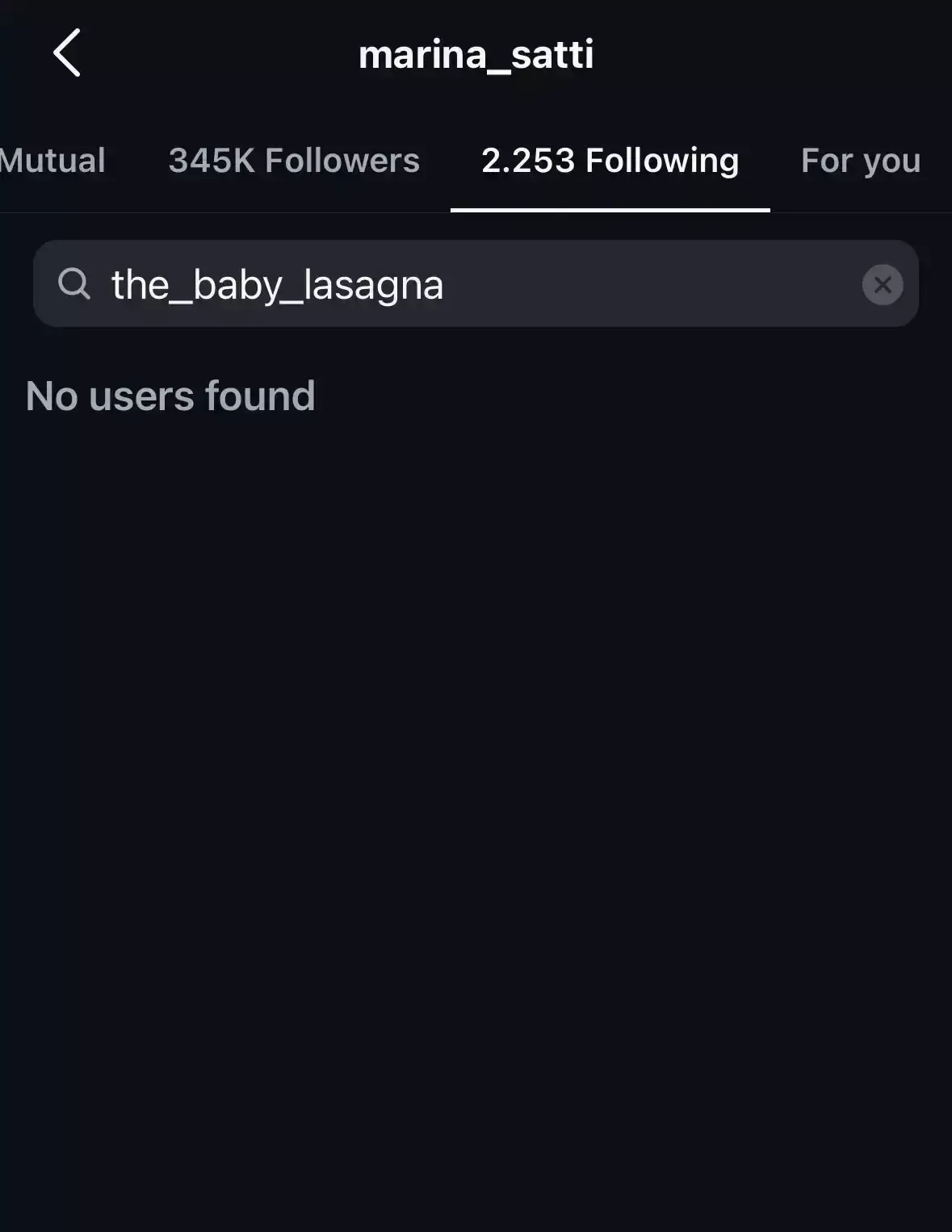Open the 345K Followers tab

pos(294,161)
